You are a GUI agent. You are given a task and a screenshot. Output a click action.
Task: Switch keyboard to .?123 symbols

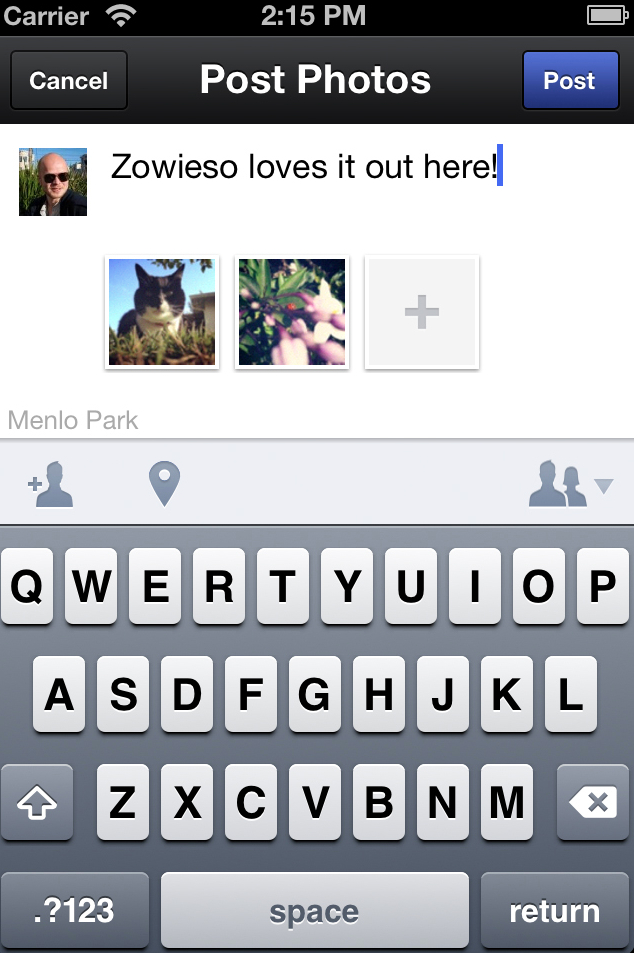pos(75,911)
